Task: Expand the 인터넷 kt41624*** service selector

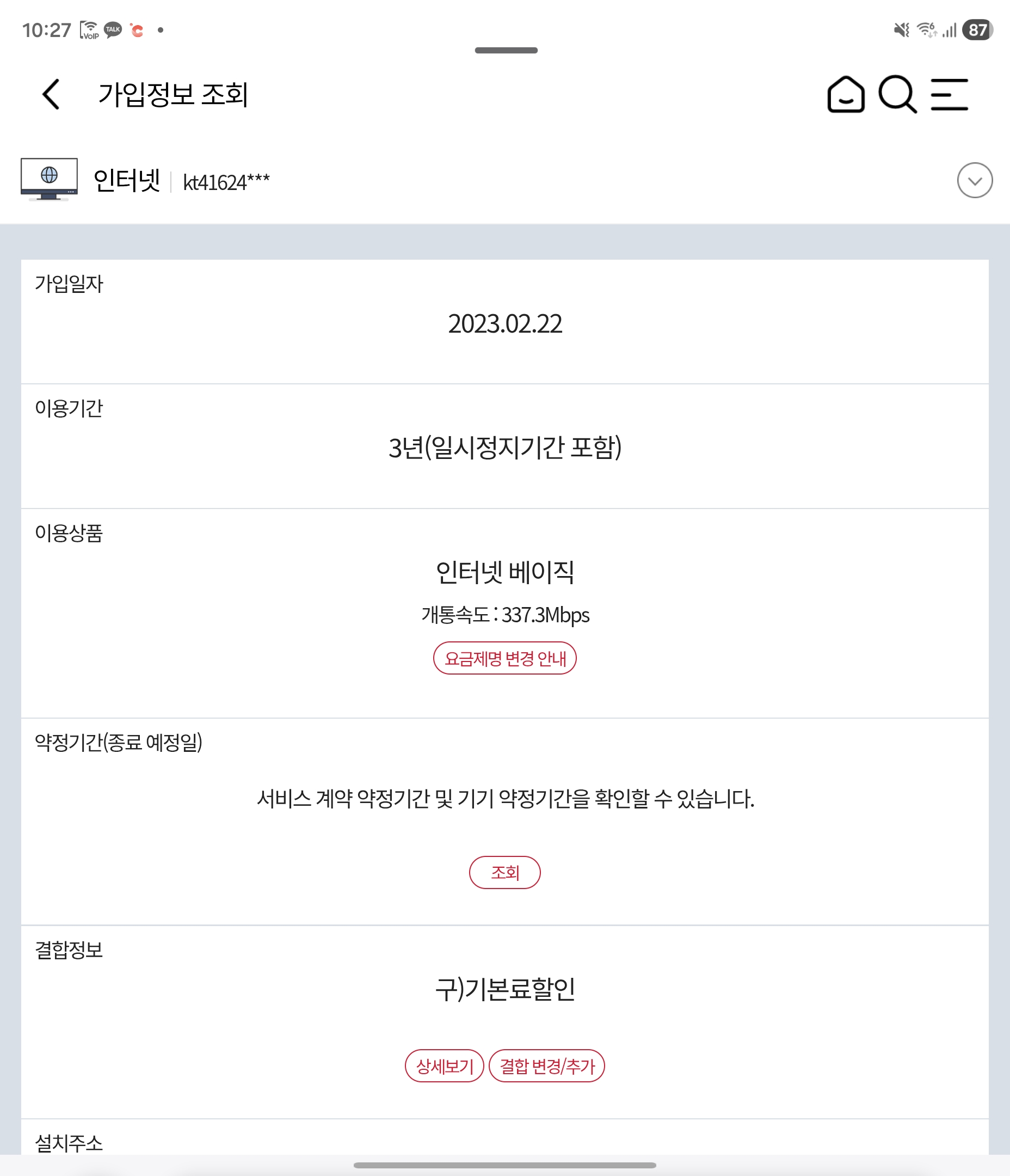Action: point(974,181)
